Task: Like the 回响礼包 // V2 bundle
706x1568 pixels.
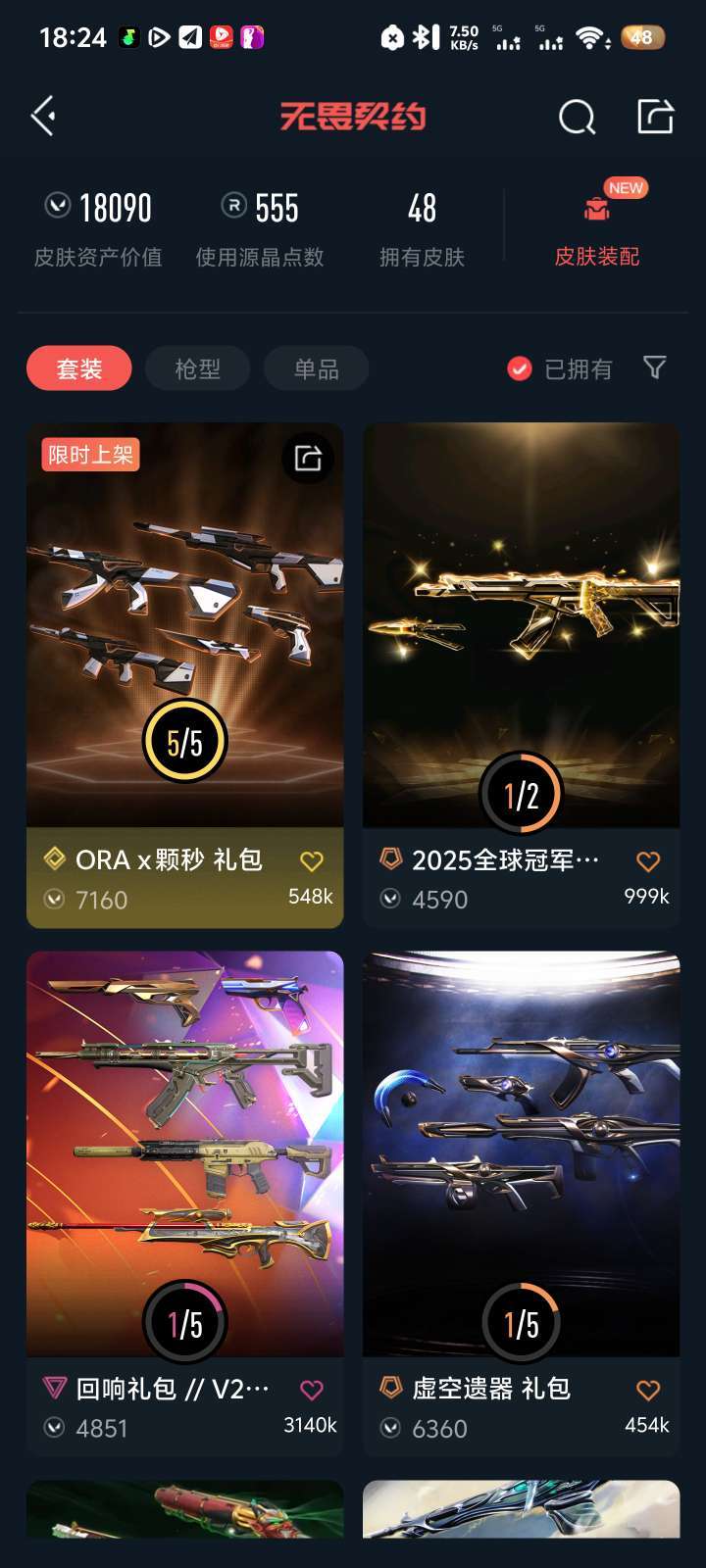Action: coord(312,1389)
